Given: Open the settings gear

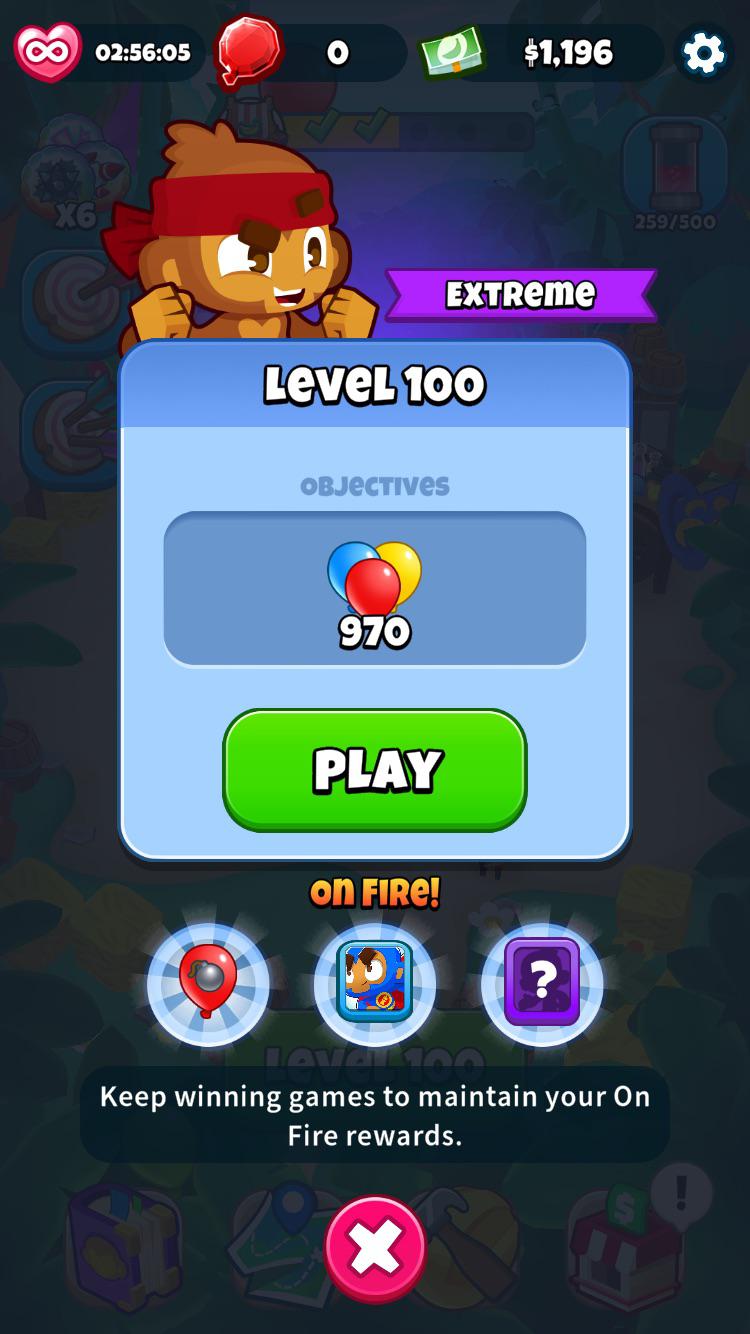Looking at the screenshot, I should pos(703,55).
